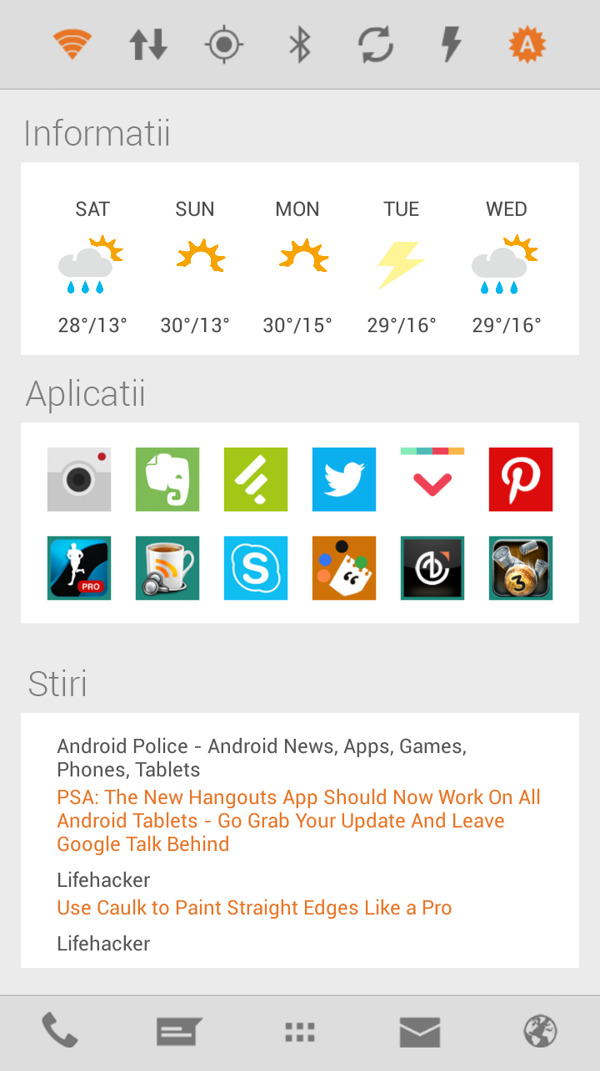Launch the Twitter app
The image size is (600, 1071).
point(344,479)
